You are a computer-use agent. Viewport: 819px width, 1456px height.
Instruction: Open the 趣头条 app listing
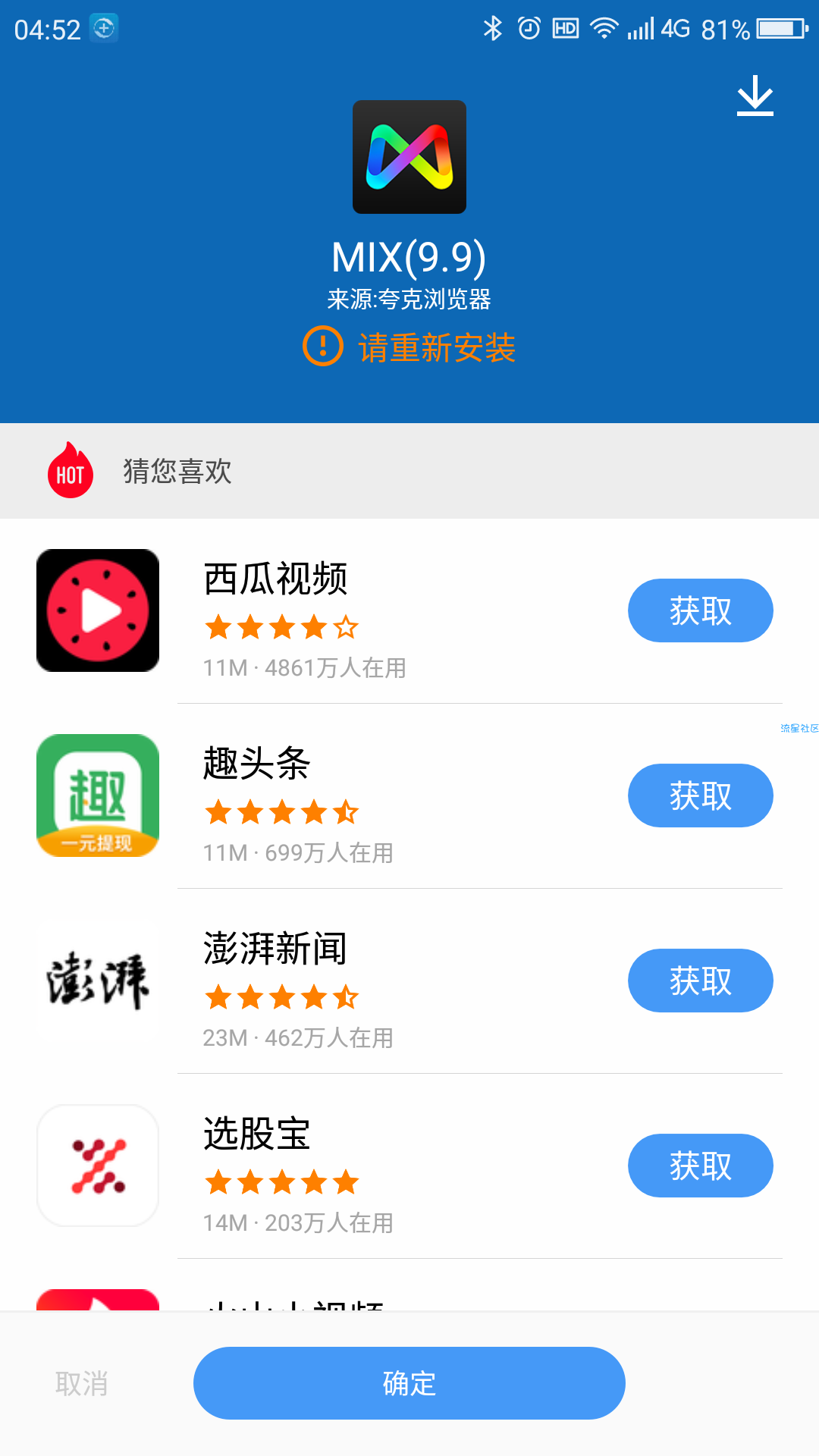tap(409, 796)
